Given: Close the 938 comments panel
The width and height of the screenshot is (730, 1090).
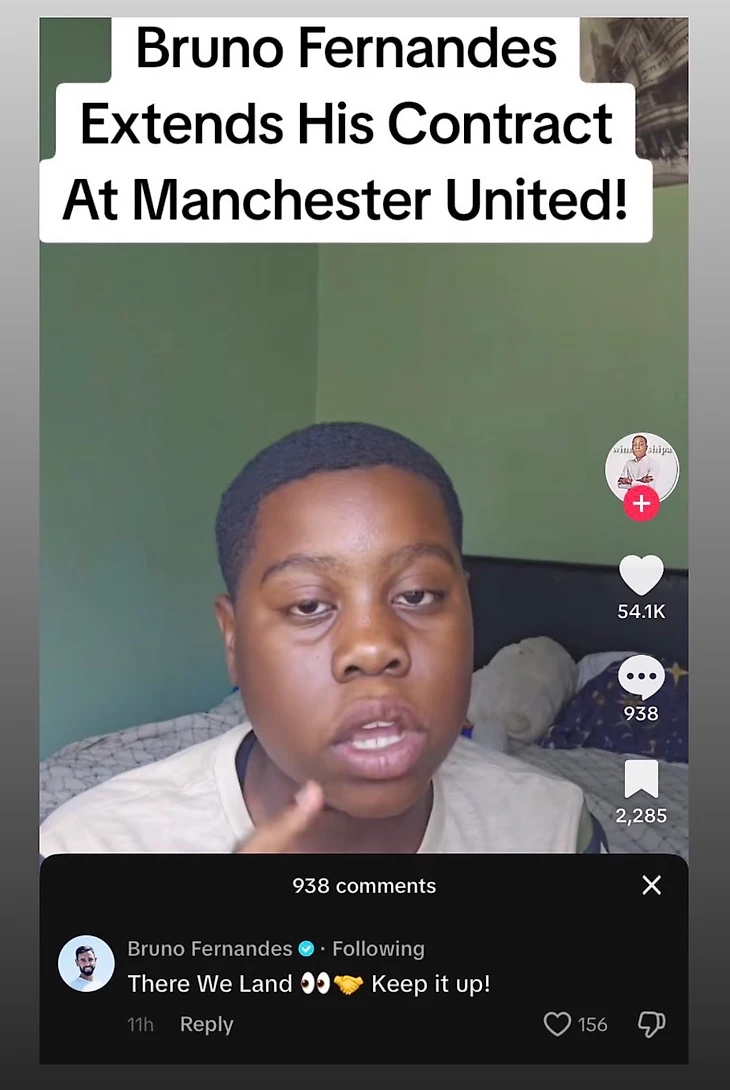Looking at the screenshot, I should [652, 885].
